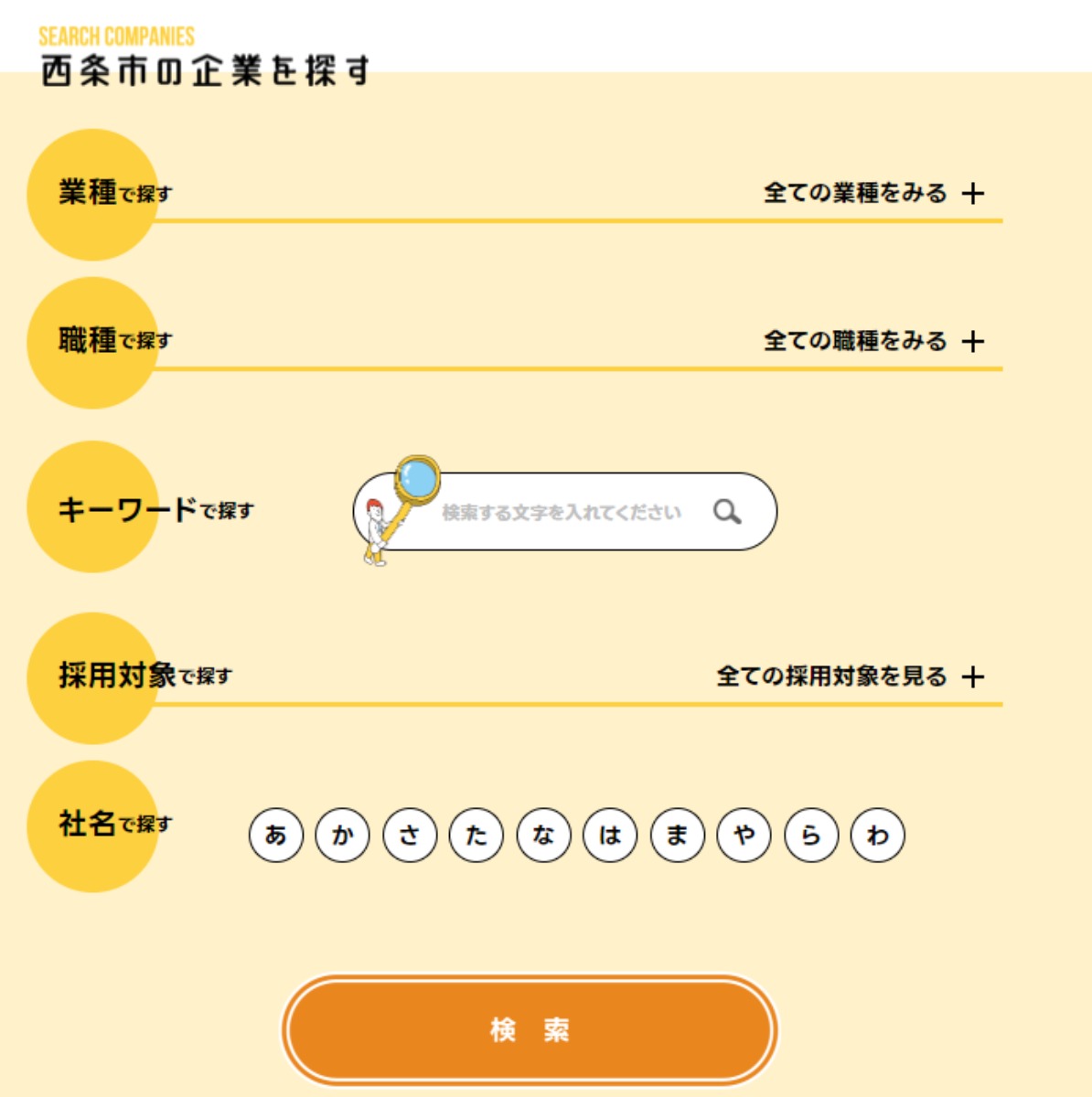Tap the orange 検索 search button

click(x=530, y=1030)
